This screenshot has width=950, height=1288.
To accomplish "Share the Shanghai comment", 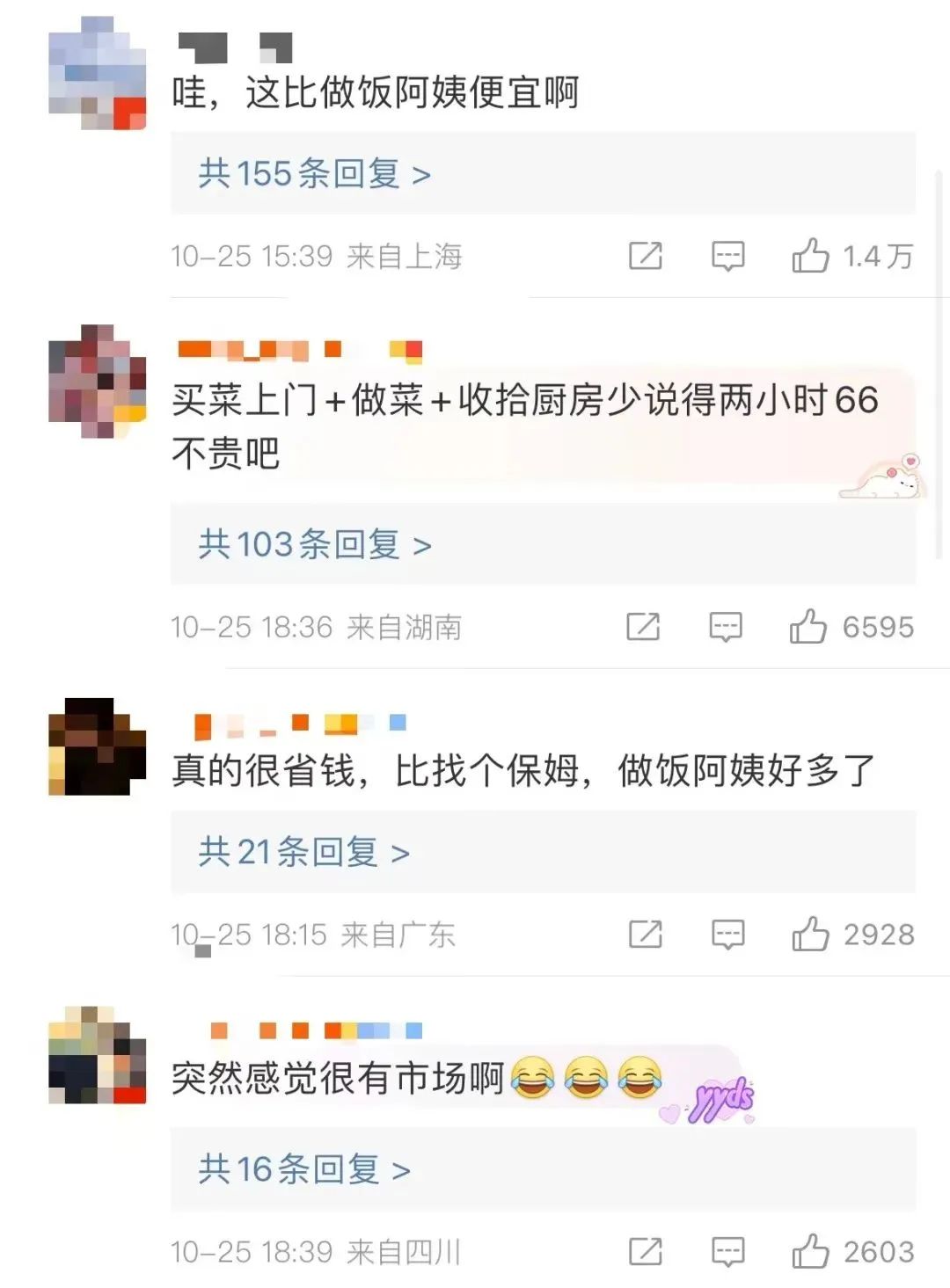I will (645, 256).
